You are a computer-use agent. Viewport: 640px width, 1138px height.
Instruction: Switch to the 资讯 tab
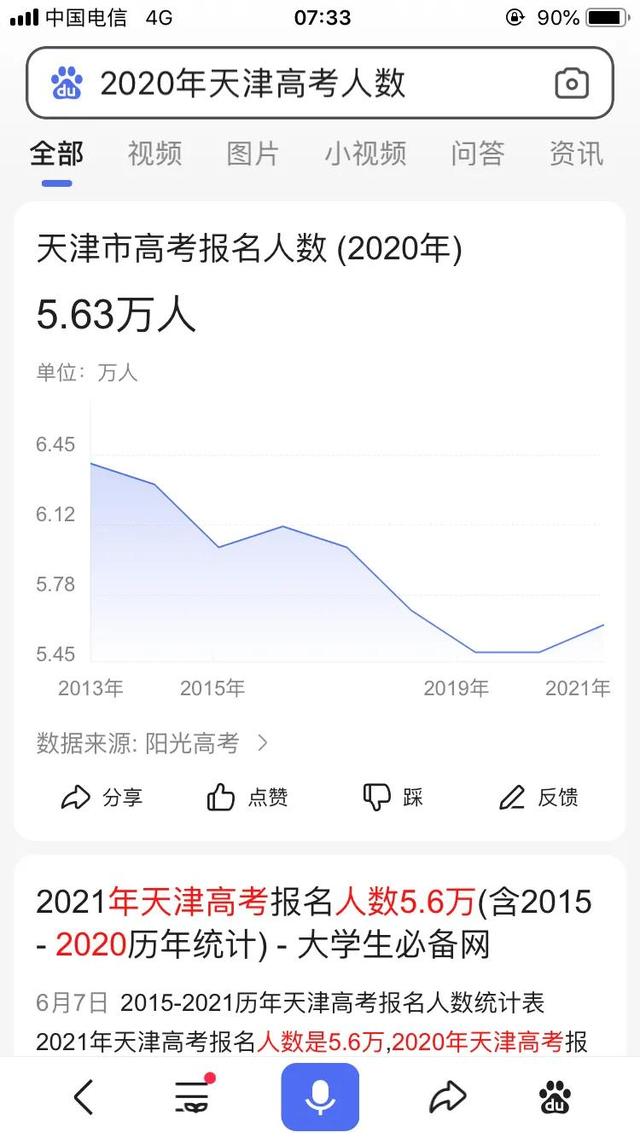576,153
